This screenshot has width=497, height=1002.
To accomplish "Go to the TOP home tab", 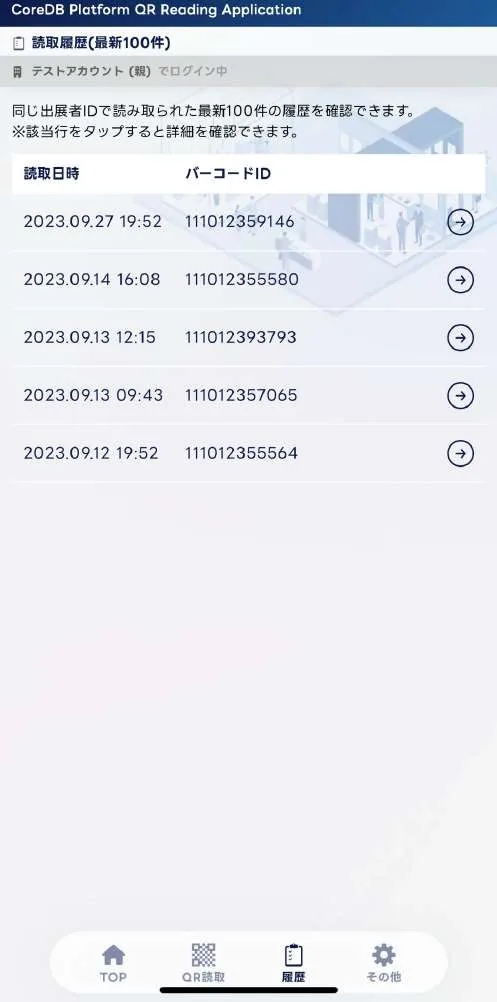I will point(113,963).
